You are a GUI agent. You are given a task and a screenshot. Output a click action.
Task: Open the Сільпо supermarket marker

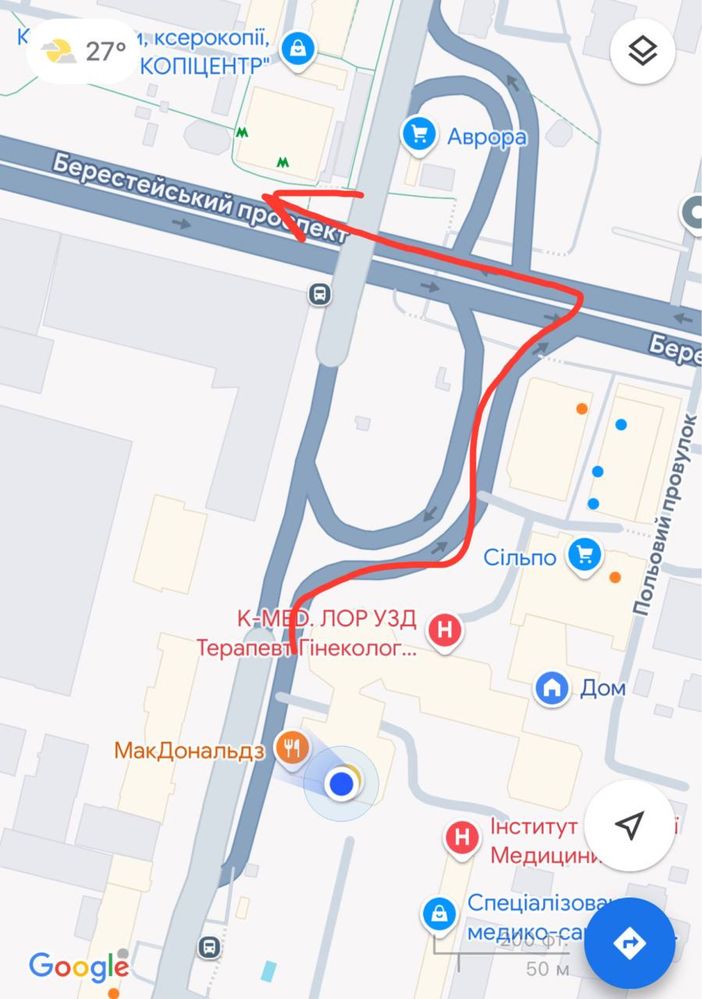[x=583, y=555]
